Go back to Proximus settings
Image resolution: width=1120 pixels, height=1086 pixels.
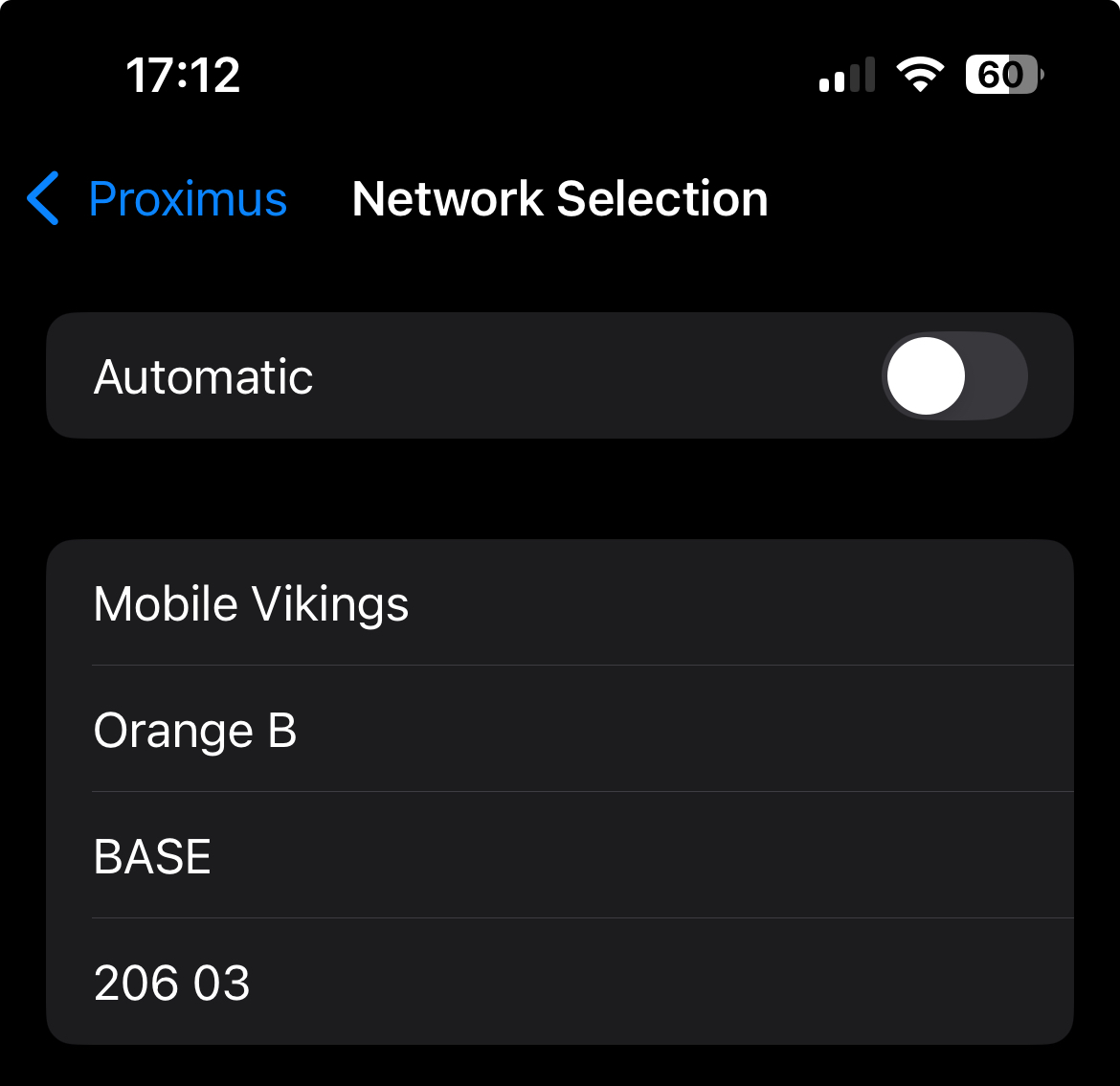tap(158, 199)
